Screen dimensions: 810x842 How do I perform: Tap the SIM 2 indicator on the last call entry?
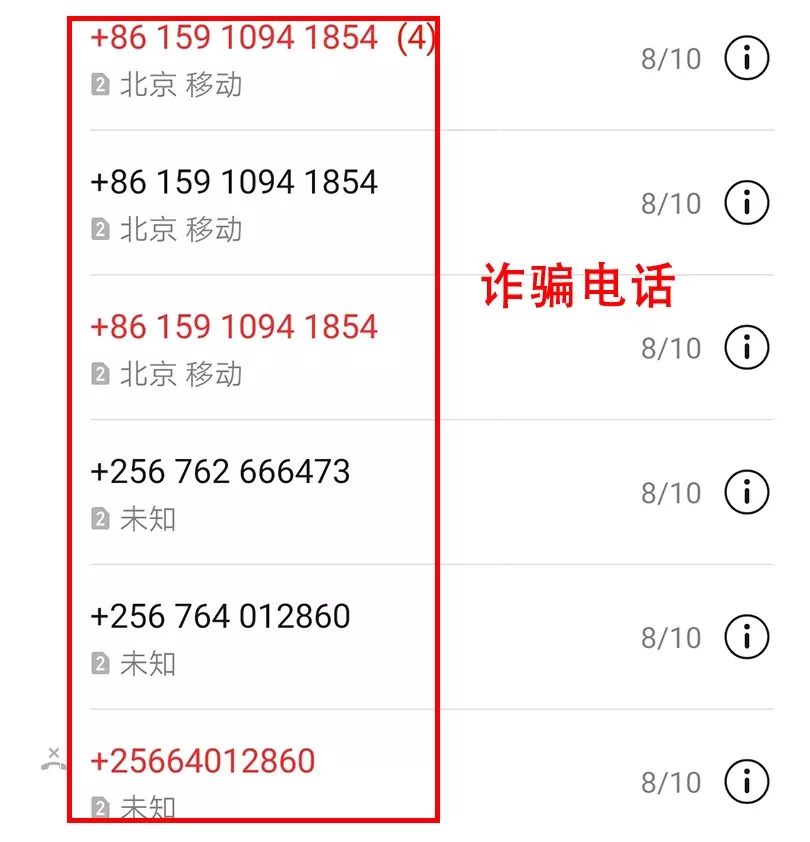pyautogui.click(x=101, y=807)
